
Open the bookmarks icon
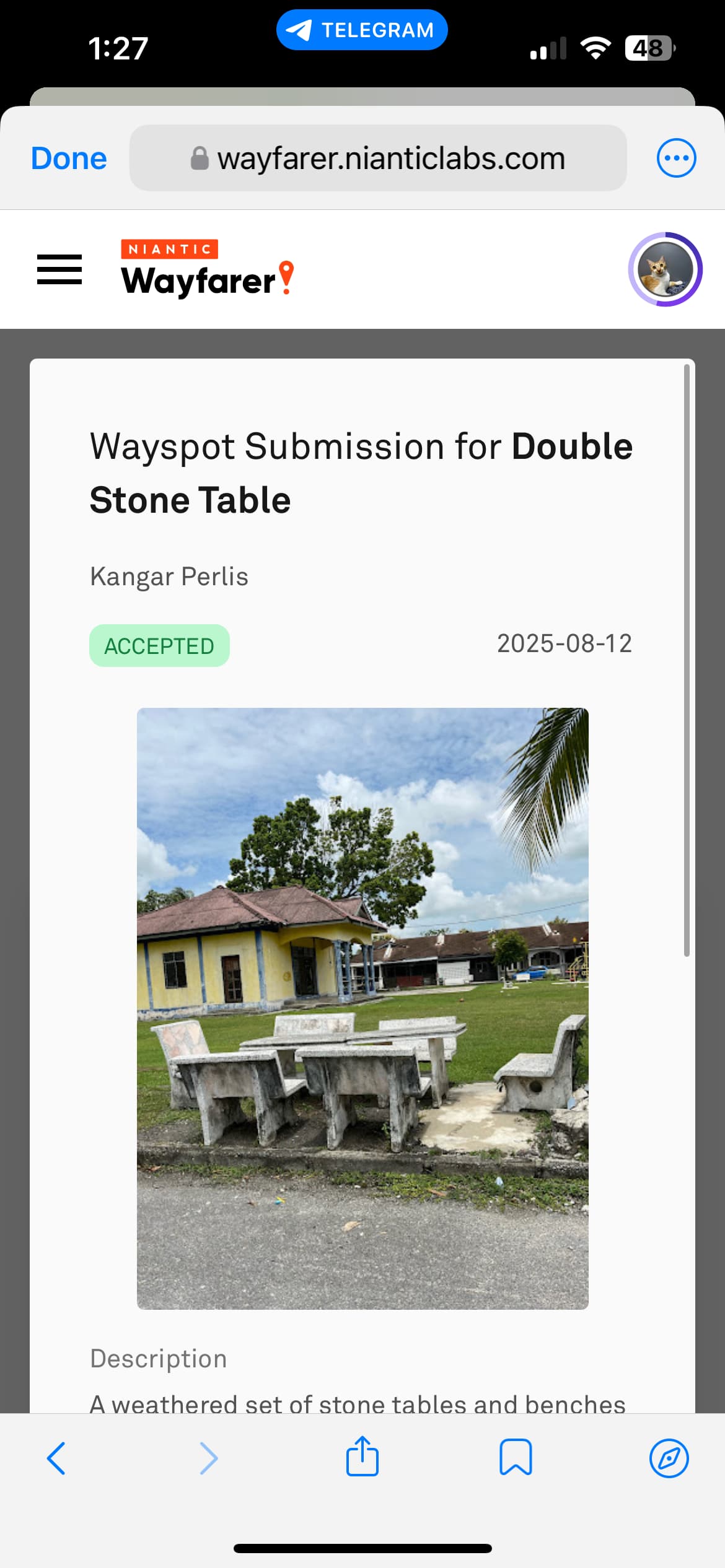[x=516, y=1457]
